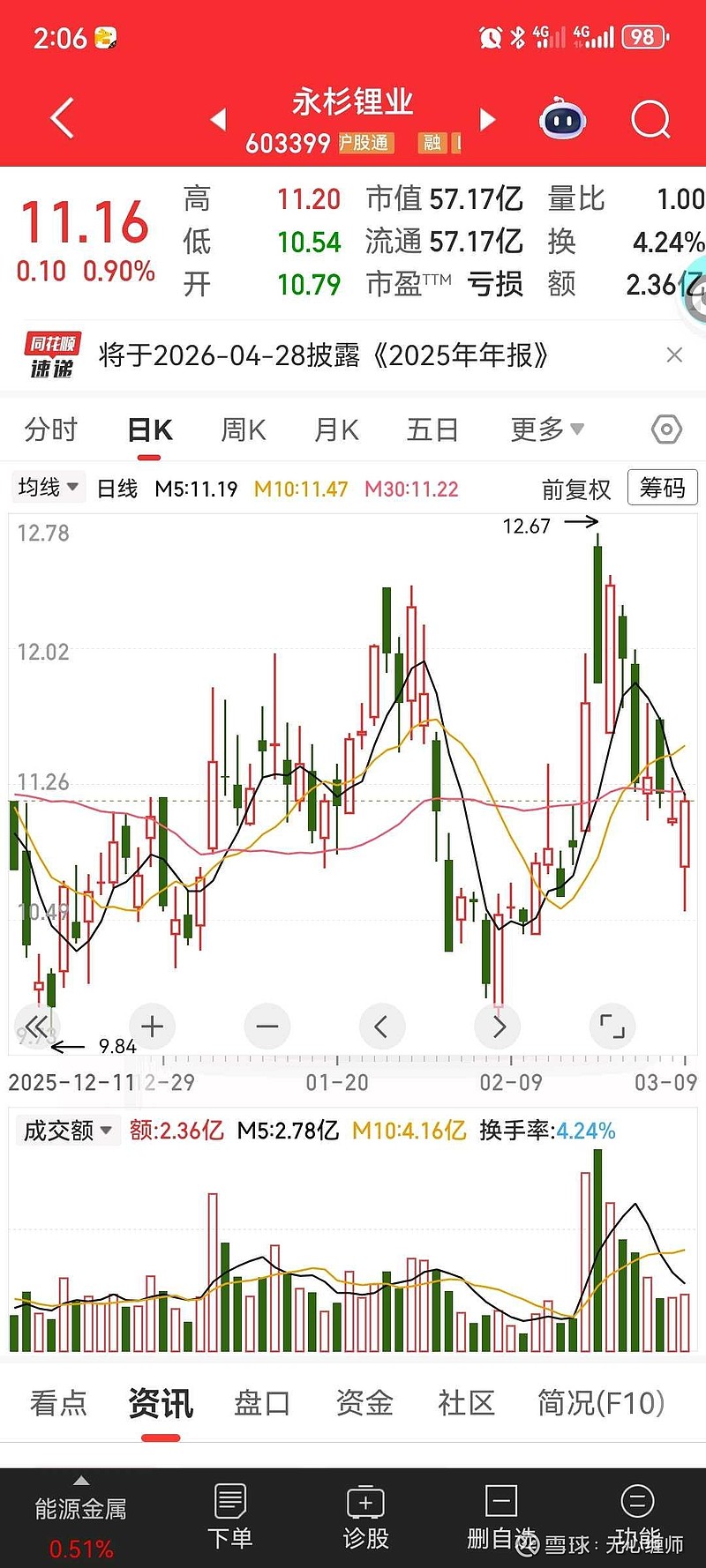Toggle the 筹码 chip distribution overlay
The image size is (706, 1568).
662,488
